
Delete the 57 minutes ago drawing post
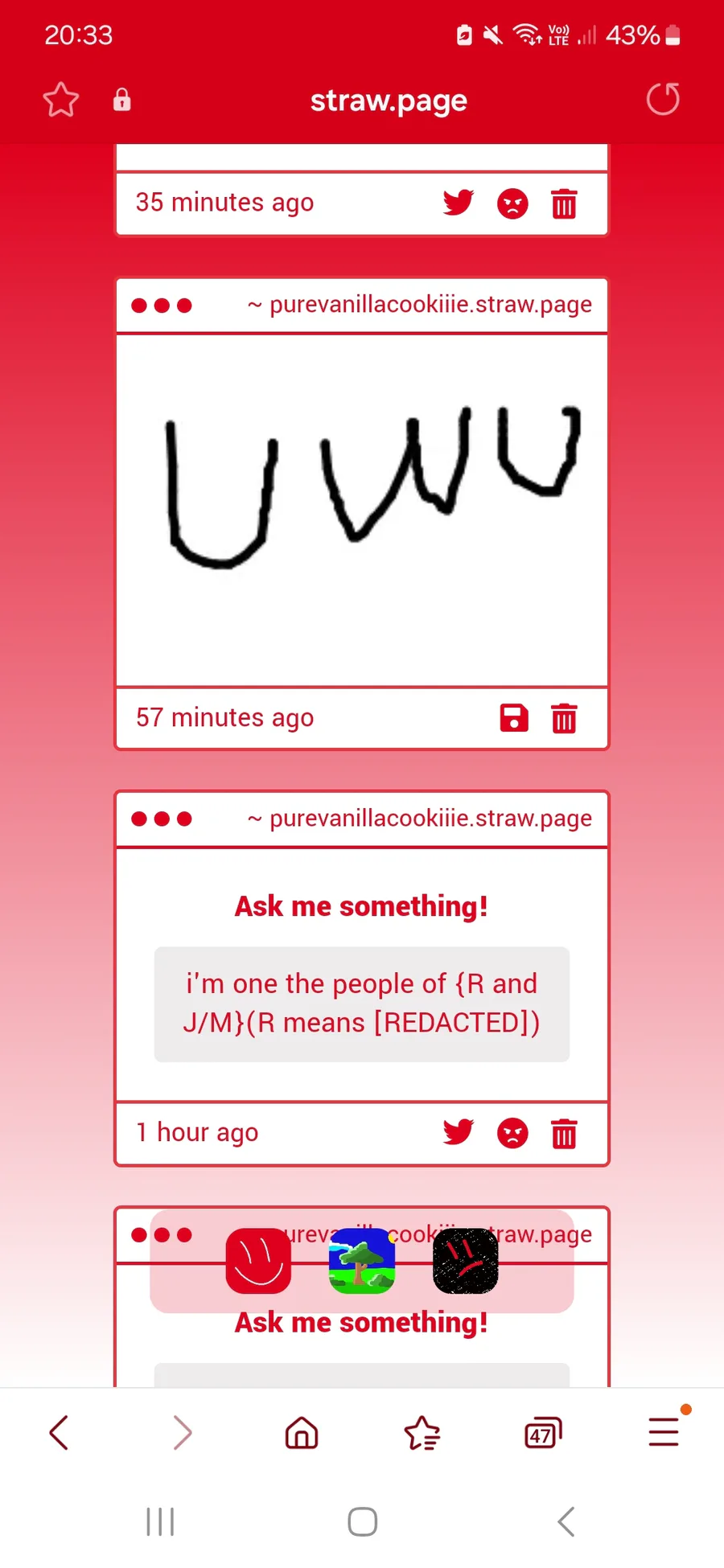(x=564, y=717)
